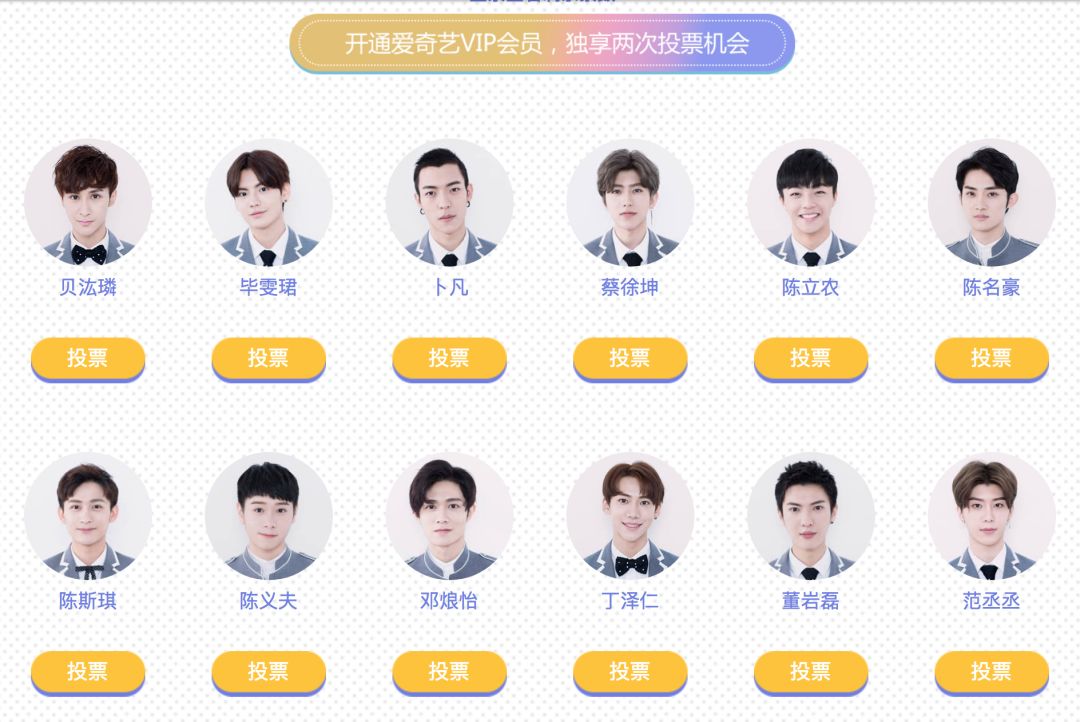Cast a vote for 董岩磊
The width and height of the screenshot is (1080, 722).
(x=810, y=671)
